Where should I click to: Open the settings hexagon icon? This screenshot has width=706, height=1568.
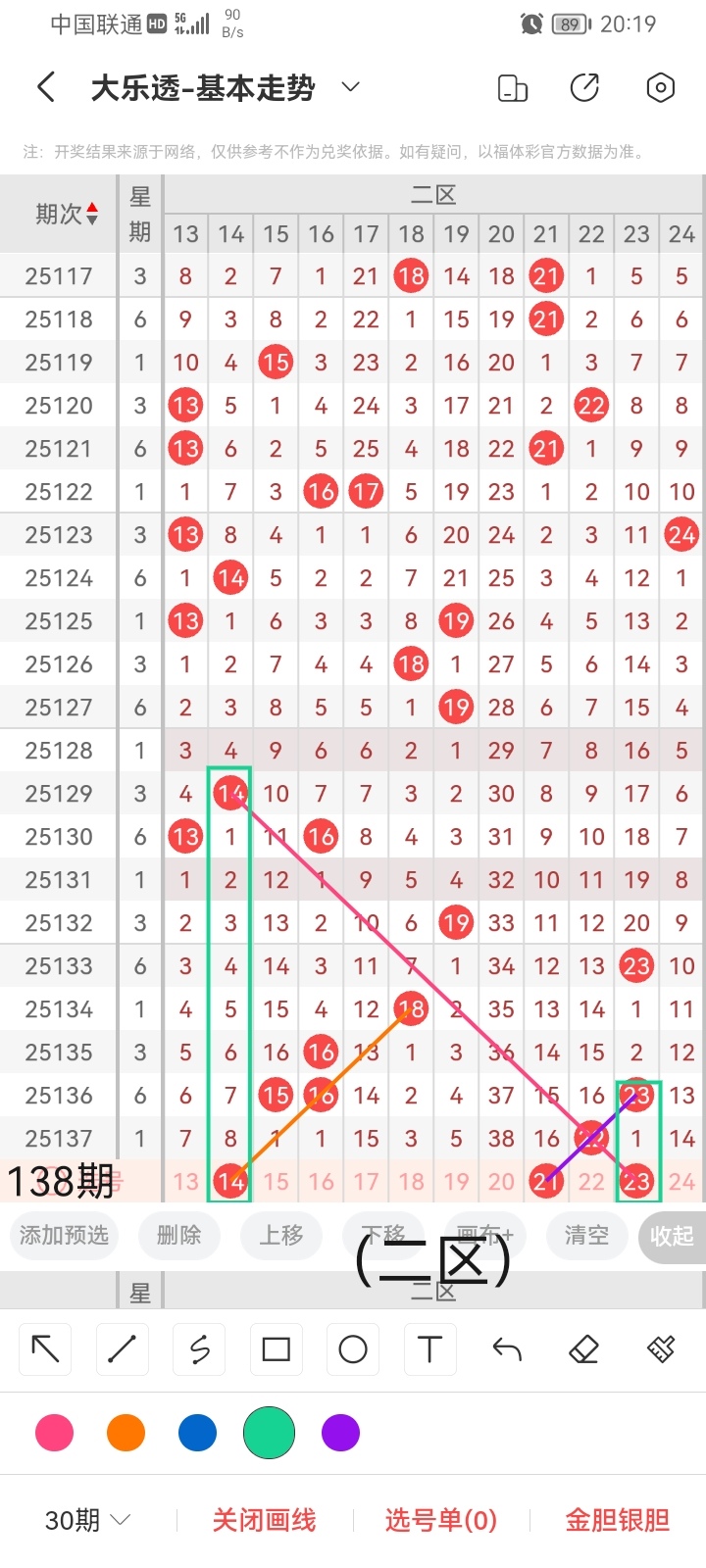661,87
